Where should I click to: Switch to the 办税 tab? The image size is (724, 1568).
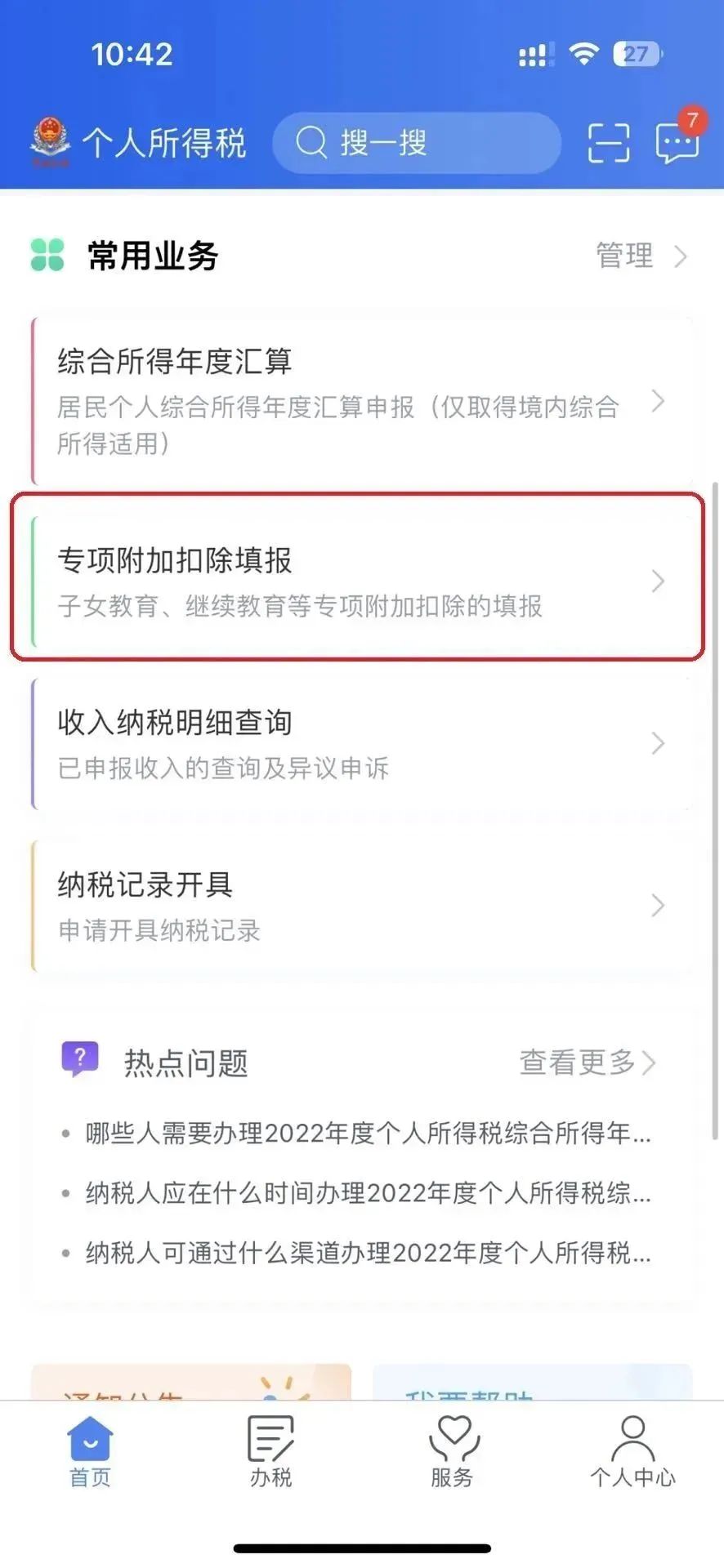[x=270, y=1452]
